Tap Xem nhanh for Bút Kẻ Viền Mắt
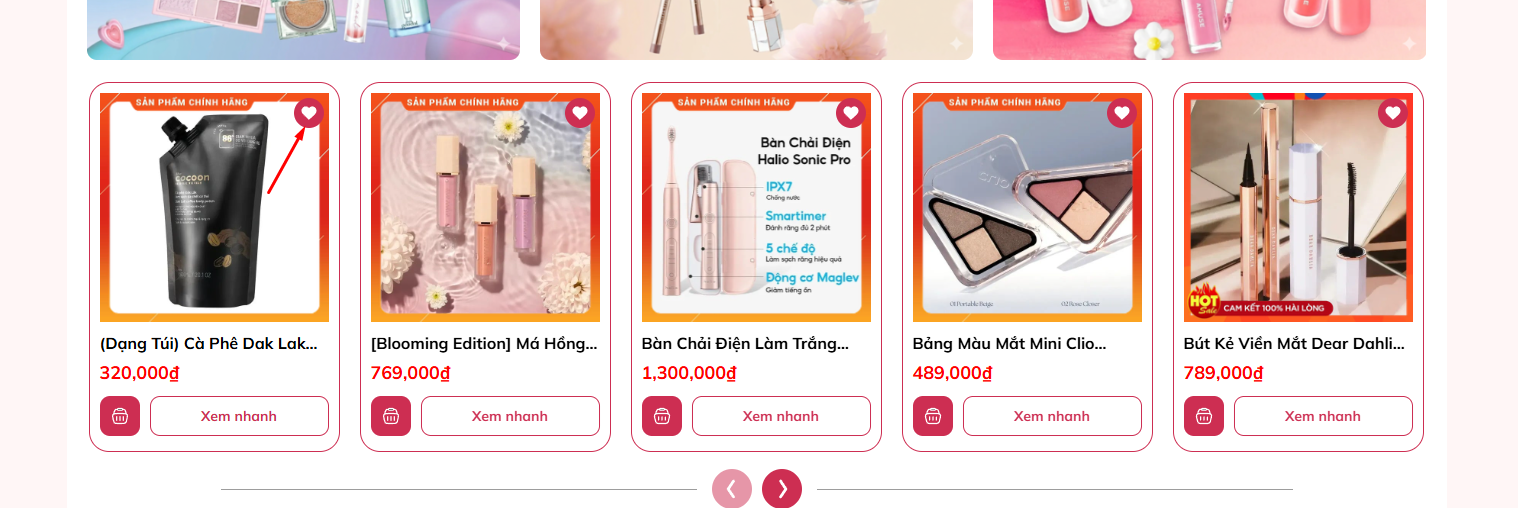This screenshot has width=1518, height=508. point(1323,416)
